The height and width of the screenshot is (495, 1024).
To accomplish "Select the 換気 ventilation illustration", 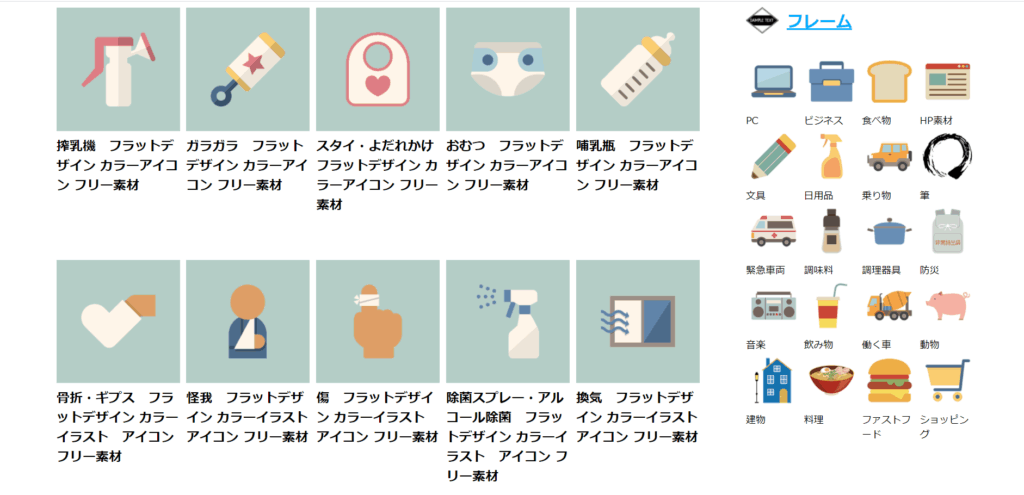I will point(637,321).
